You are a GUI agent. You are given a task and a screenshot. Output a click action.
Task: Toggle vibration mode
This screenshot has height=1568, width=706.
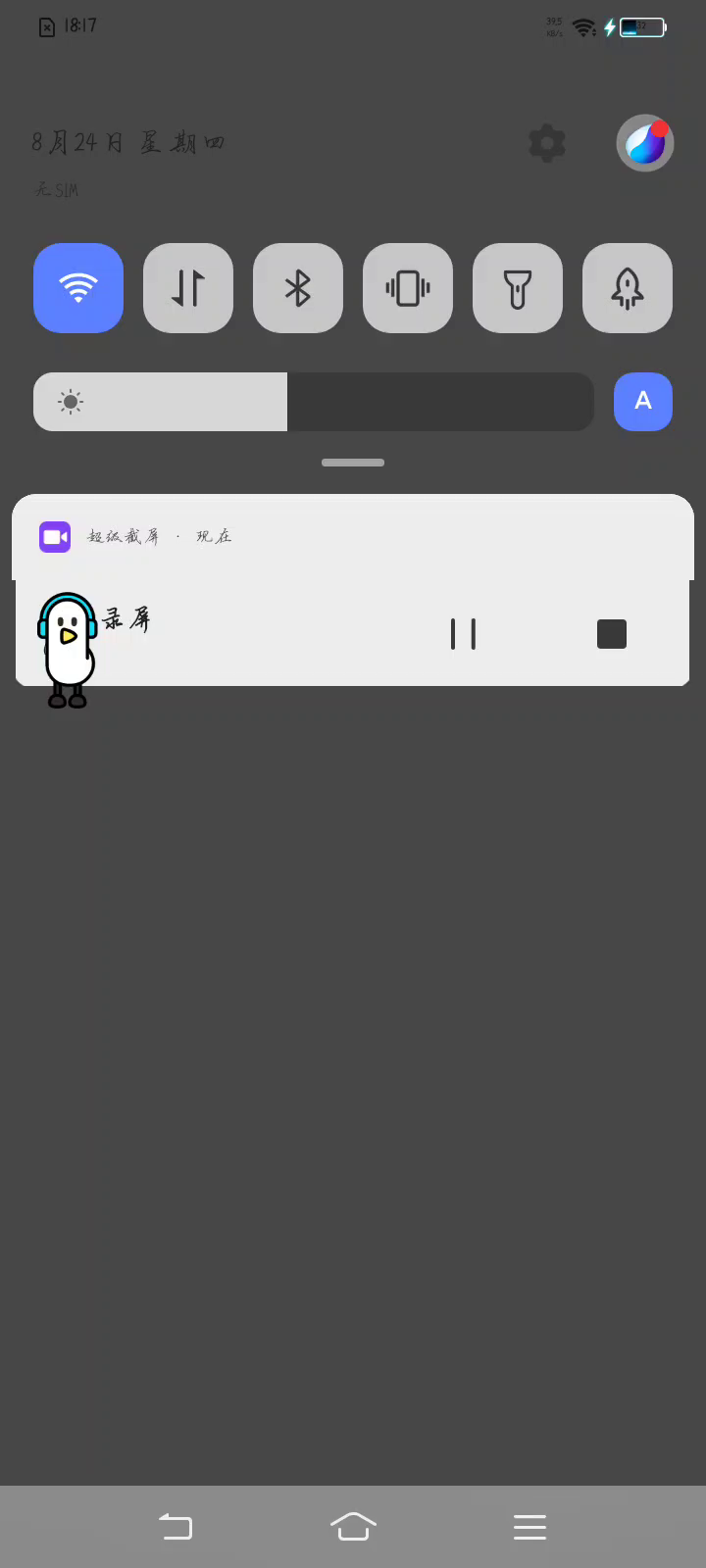click(408, 288)
